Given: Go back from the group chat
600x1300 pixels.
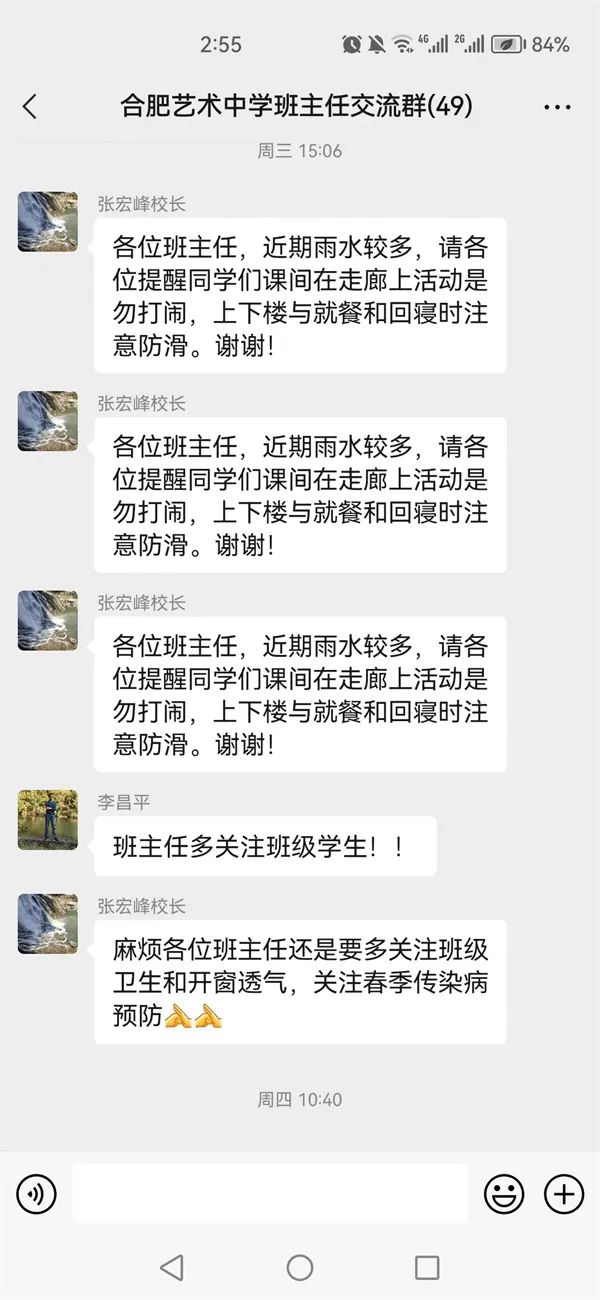Looking at the screenshot, I should tap(30, 107).
